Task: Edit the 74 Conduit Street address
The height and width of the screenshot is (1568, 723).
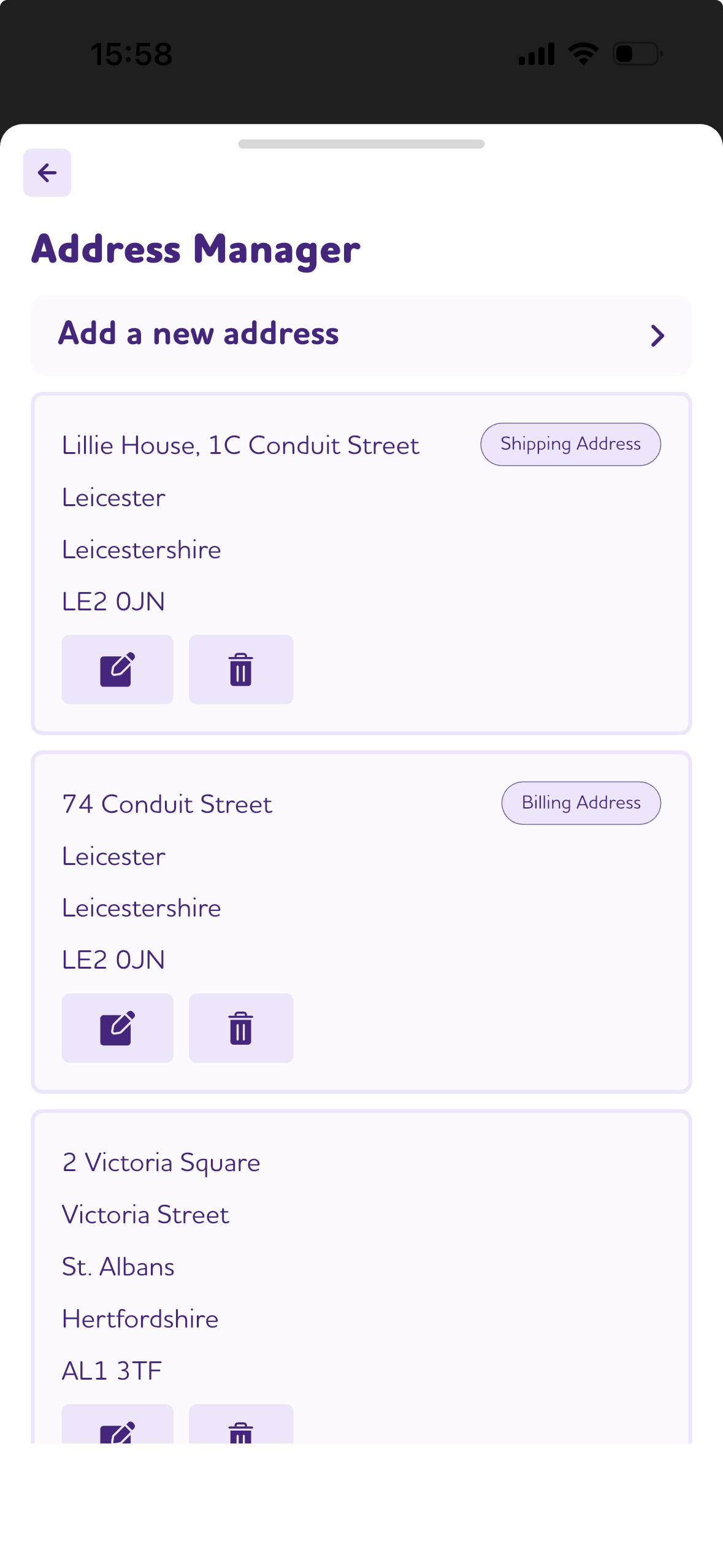Action: tap(117, 1028)
